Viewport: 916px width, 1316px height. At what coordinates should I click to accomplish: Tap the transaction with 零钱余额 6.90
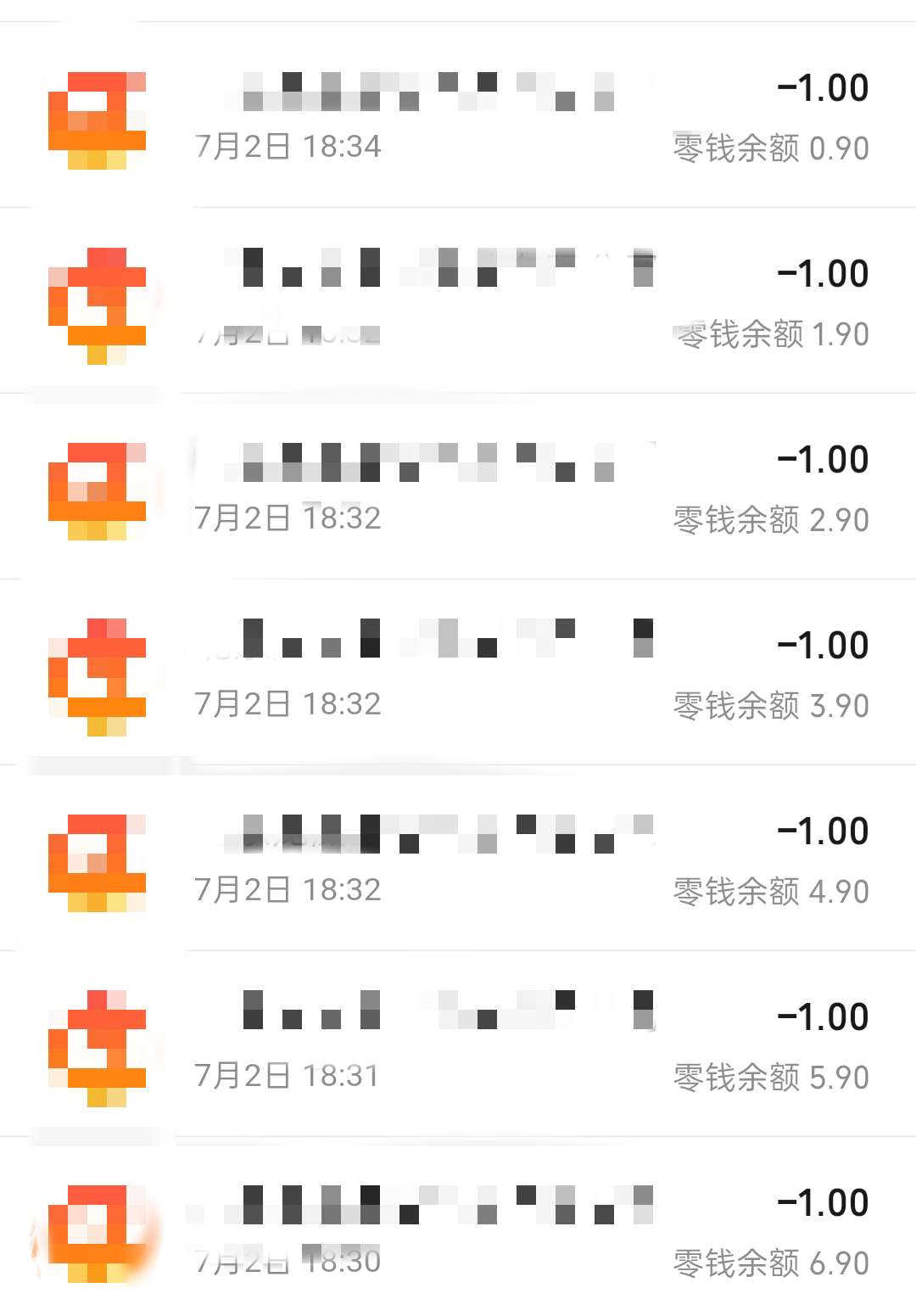458,1230
